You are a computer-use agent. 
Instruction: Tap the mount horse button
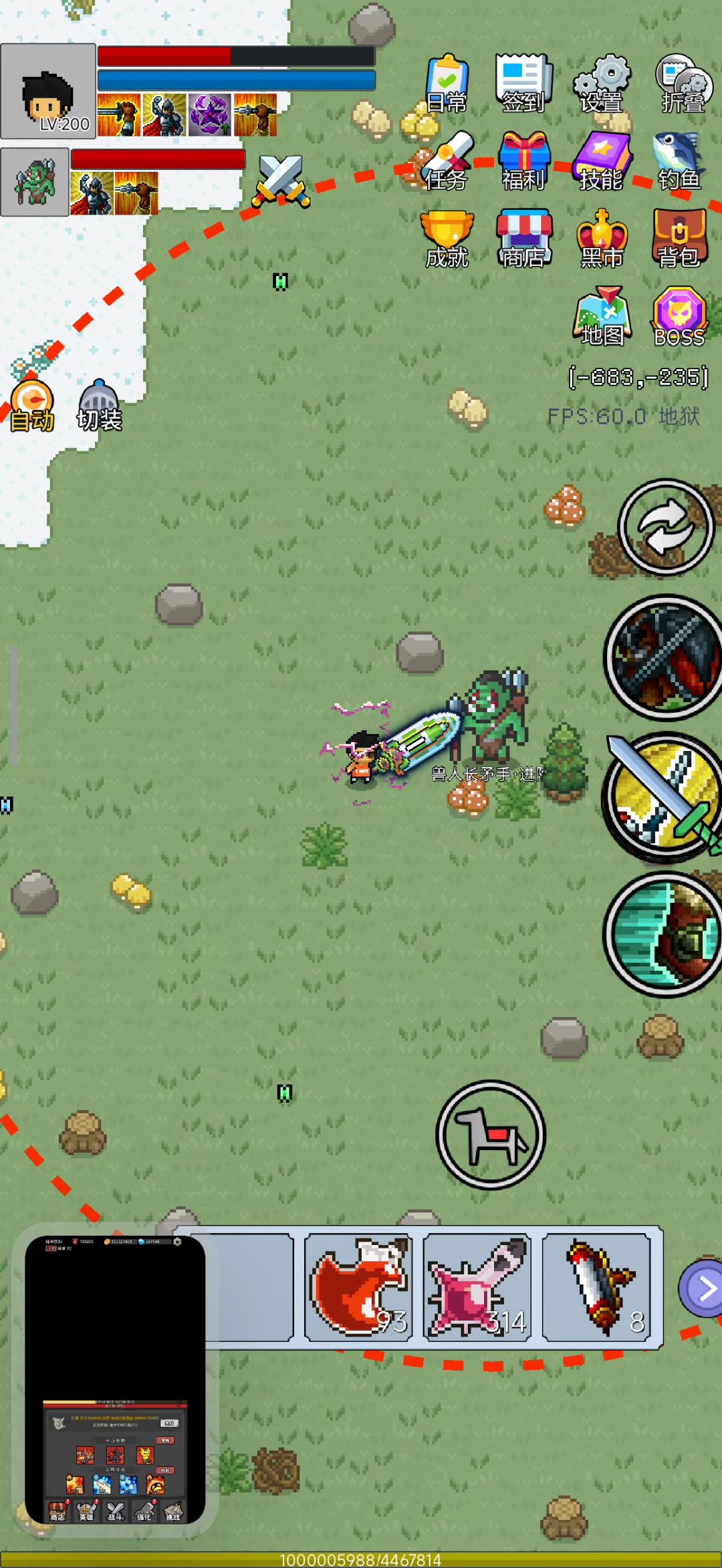[x=491, y=1135]
